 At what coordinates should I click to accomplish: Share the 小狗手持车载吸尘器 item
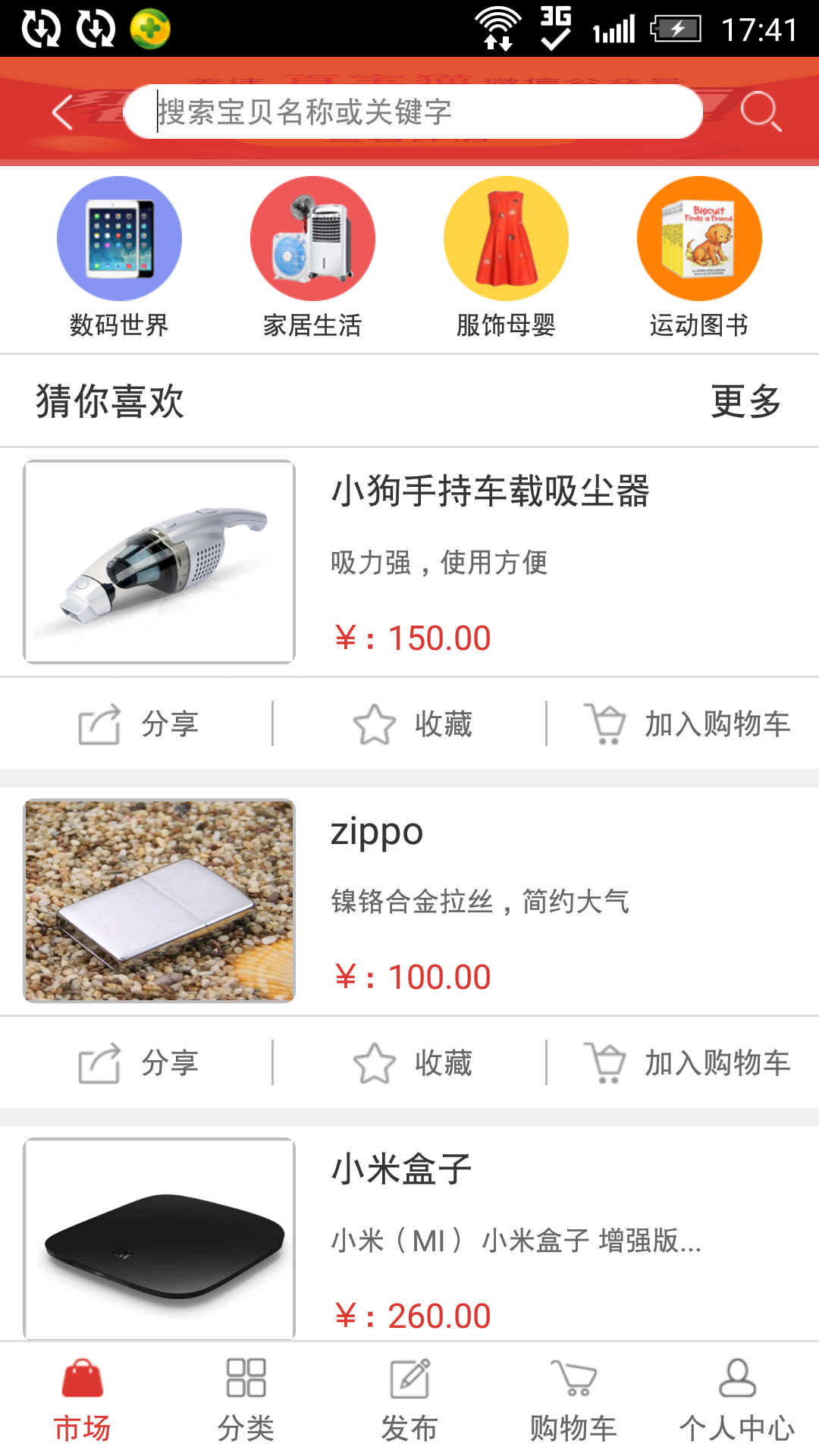click(x=139, y=724)
